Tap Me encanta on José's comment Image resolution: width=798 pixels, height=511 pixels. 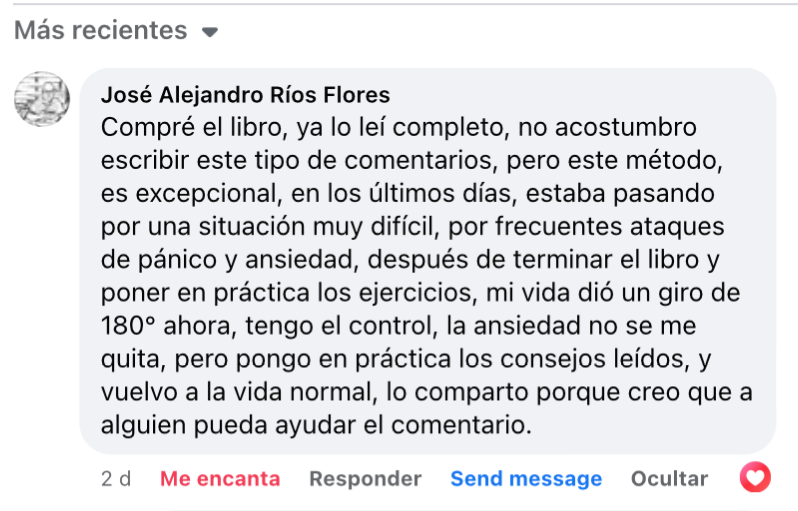(x=220, y=479)
